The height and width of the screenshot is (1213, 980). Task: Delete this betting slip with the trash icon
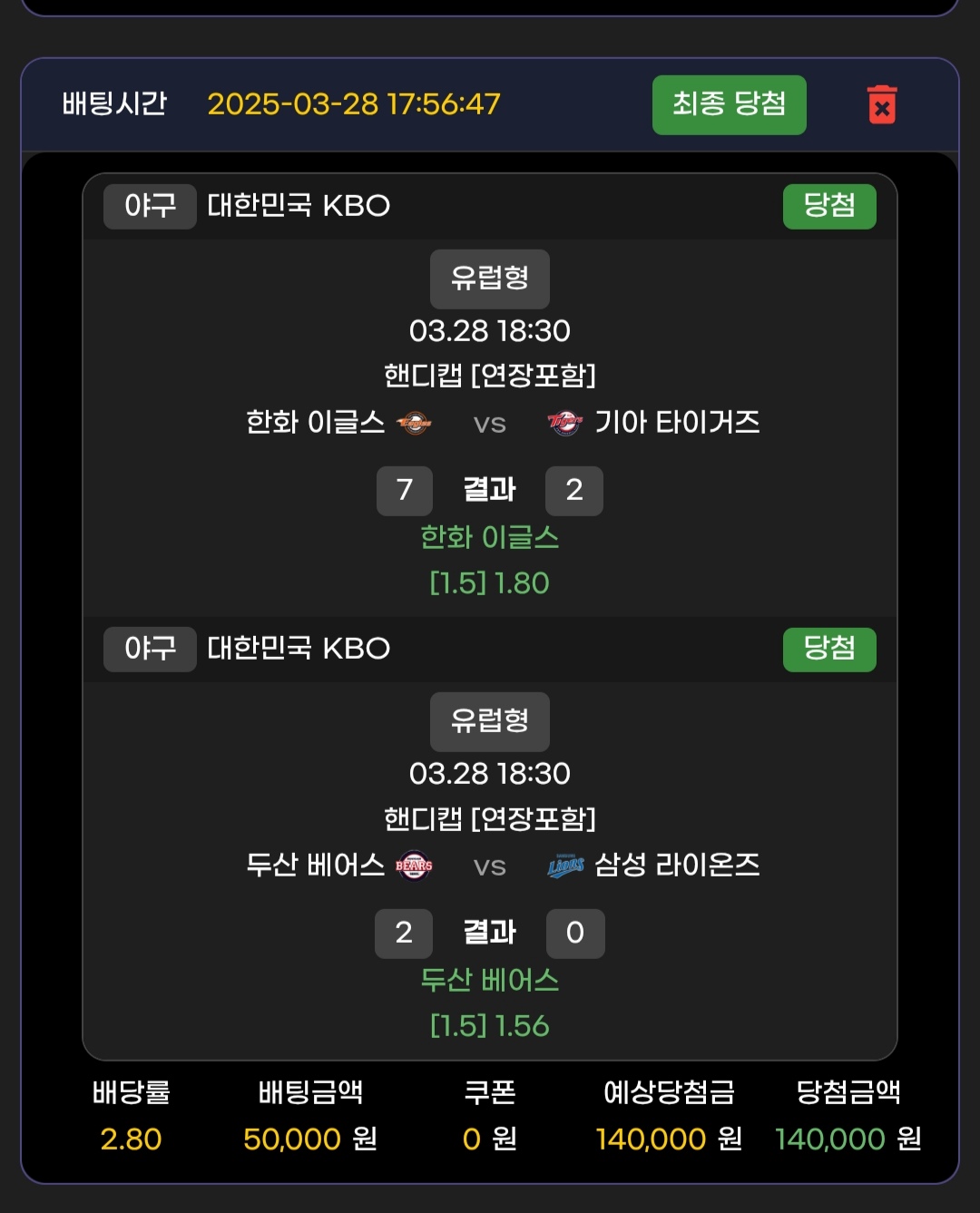point(881,105)
